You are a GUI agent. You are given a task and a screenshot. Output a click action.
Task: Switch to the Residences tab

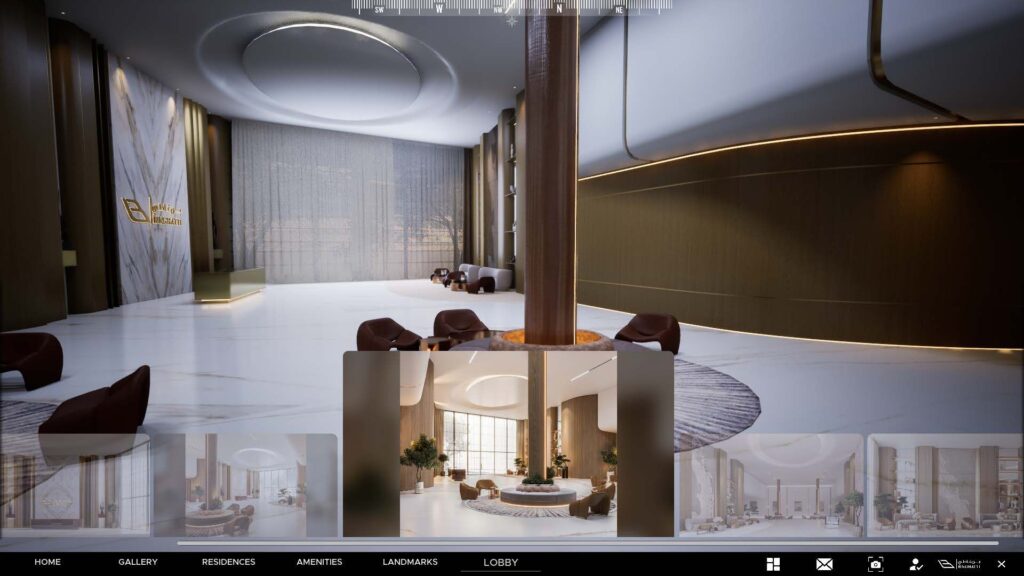[x=228, y=562]
